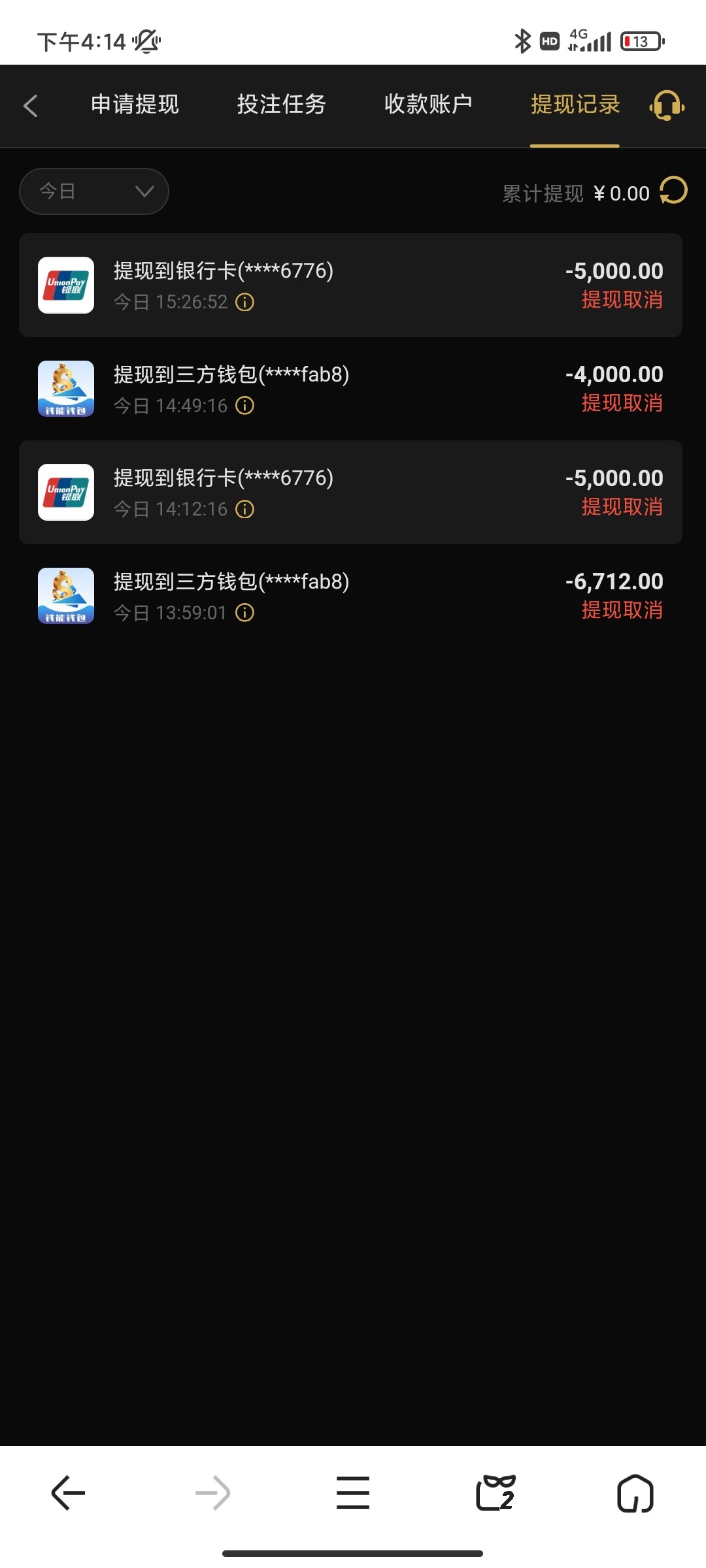Select the 提现记录 tab
The height and width of the screenshot is (1568, 706).
pyautogui.click(x=575, y=105)
